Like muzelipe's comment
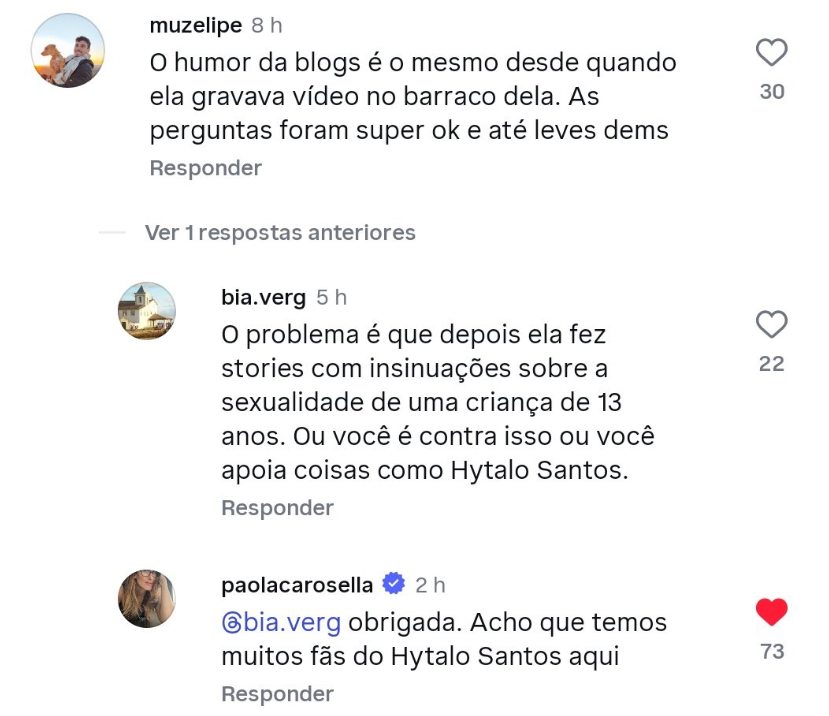829x716 pixels. 771,52
